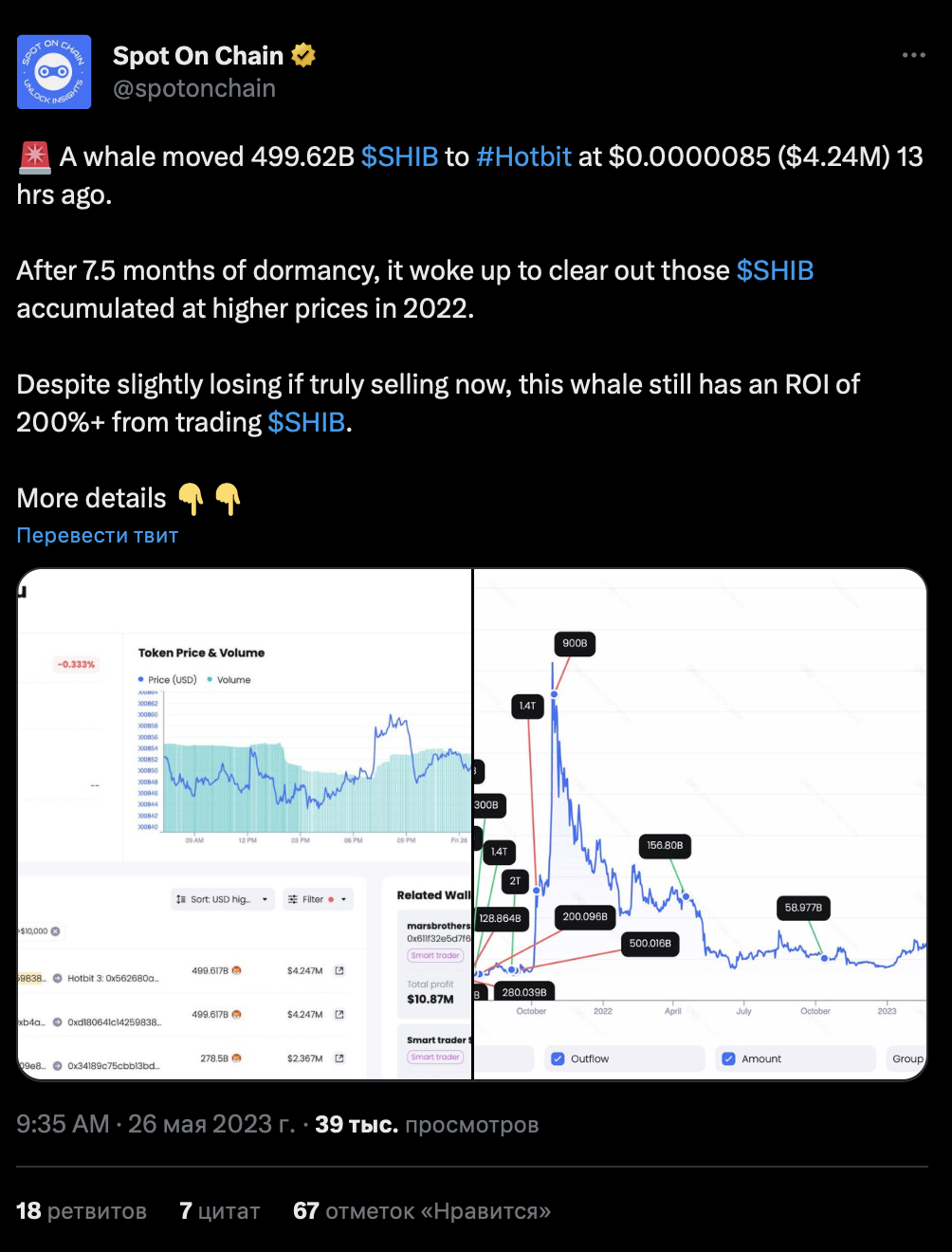Open the left Token Price & Volume image
The image size is (952, 1252).
245,823
